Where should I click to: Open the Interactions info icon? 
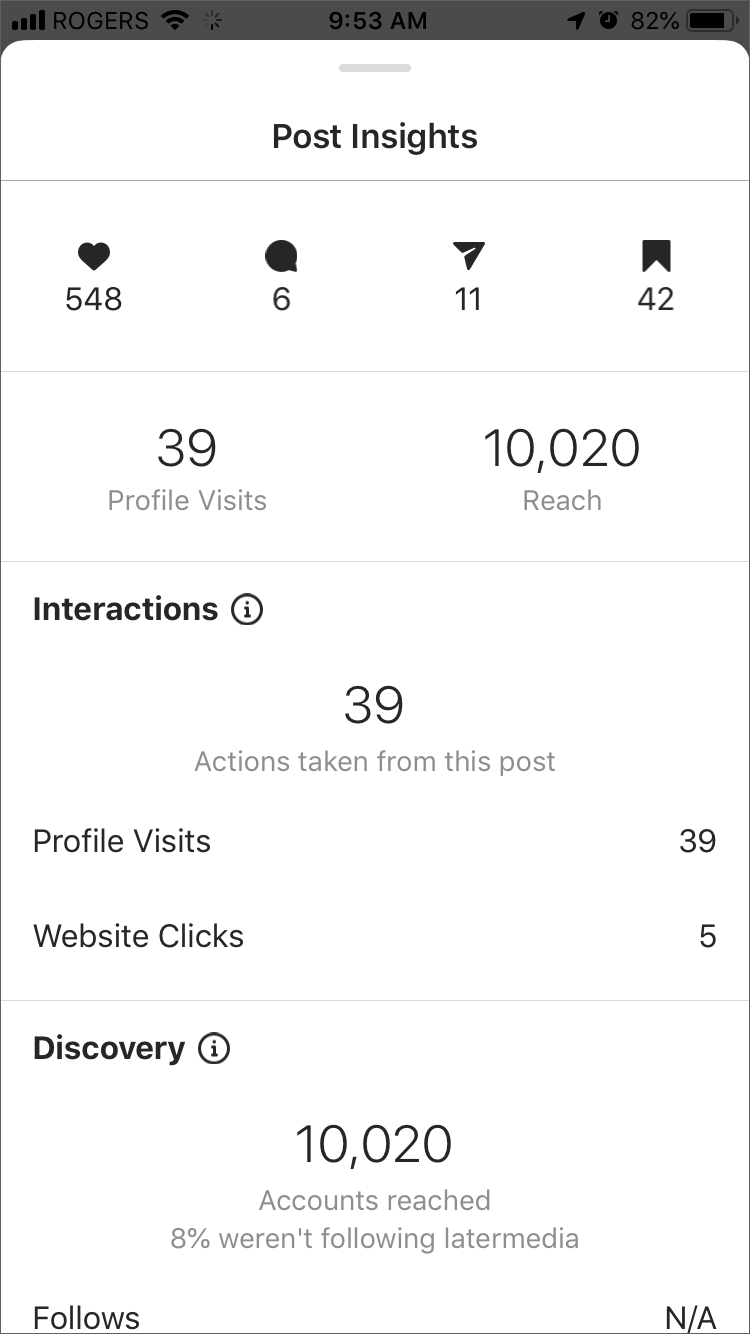(247, 609)
